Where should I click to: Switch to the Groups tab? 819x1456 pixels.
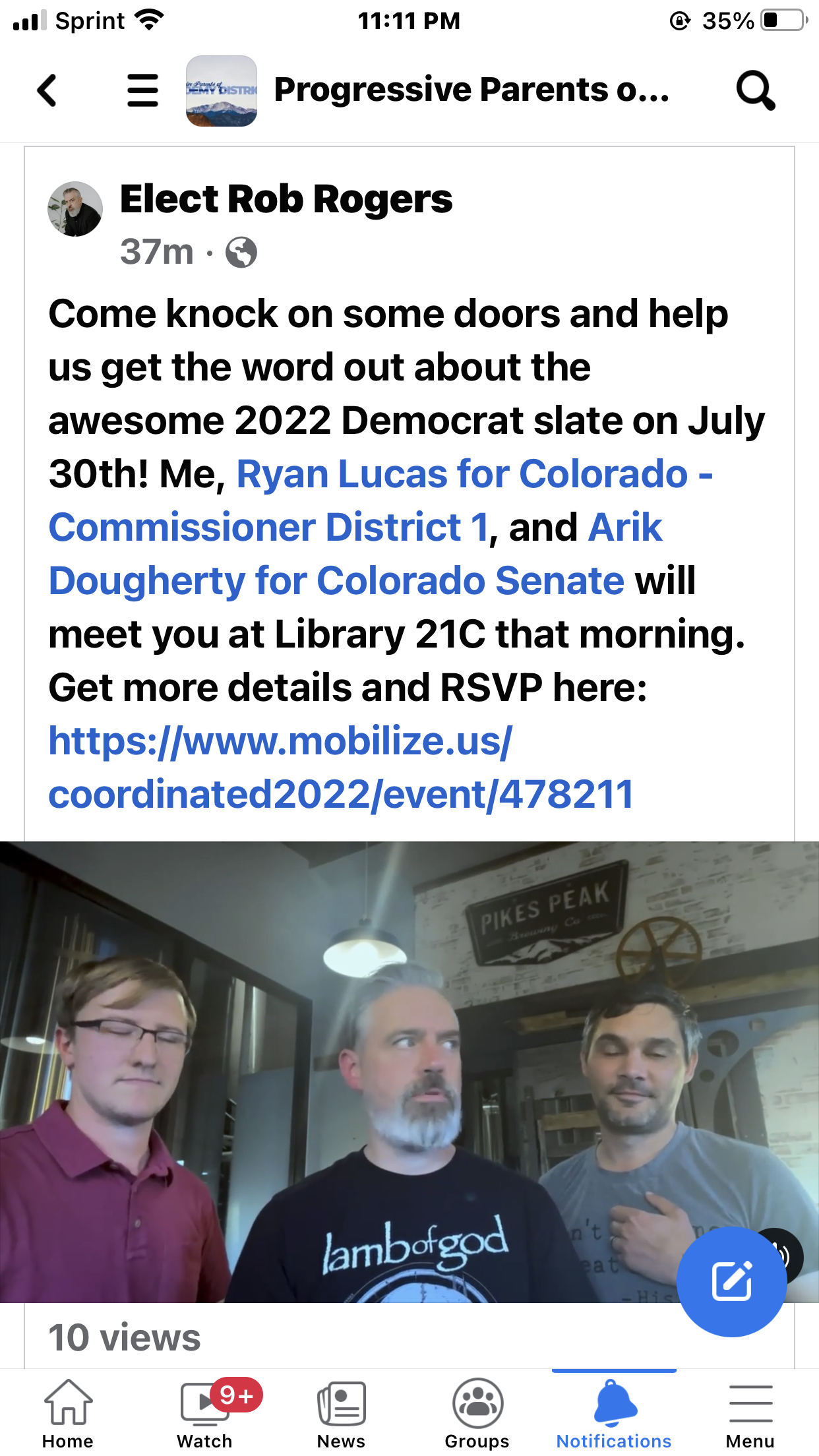(x=477, y=1413)
